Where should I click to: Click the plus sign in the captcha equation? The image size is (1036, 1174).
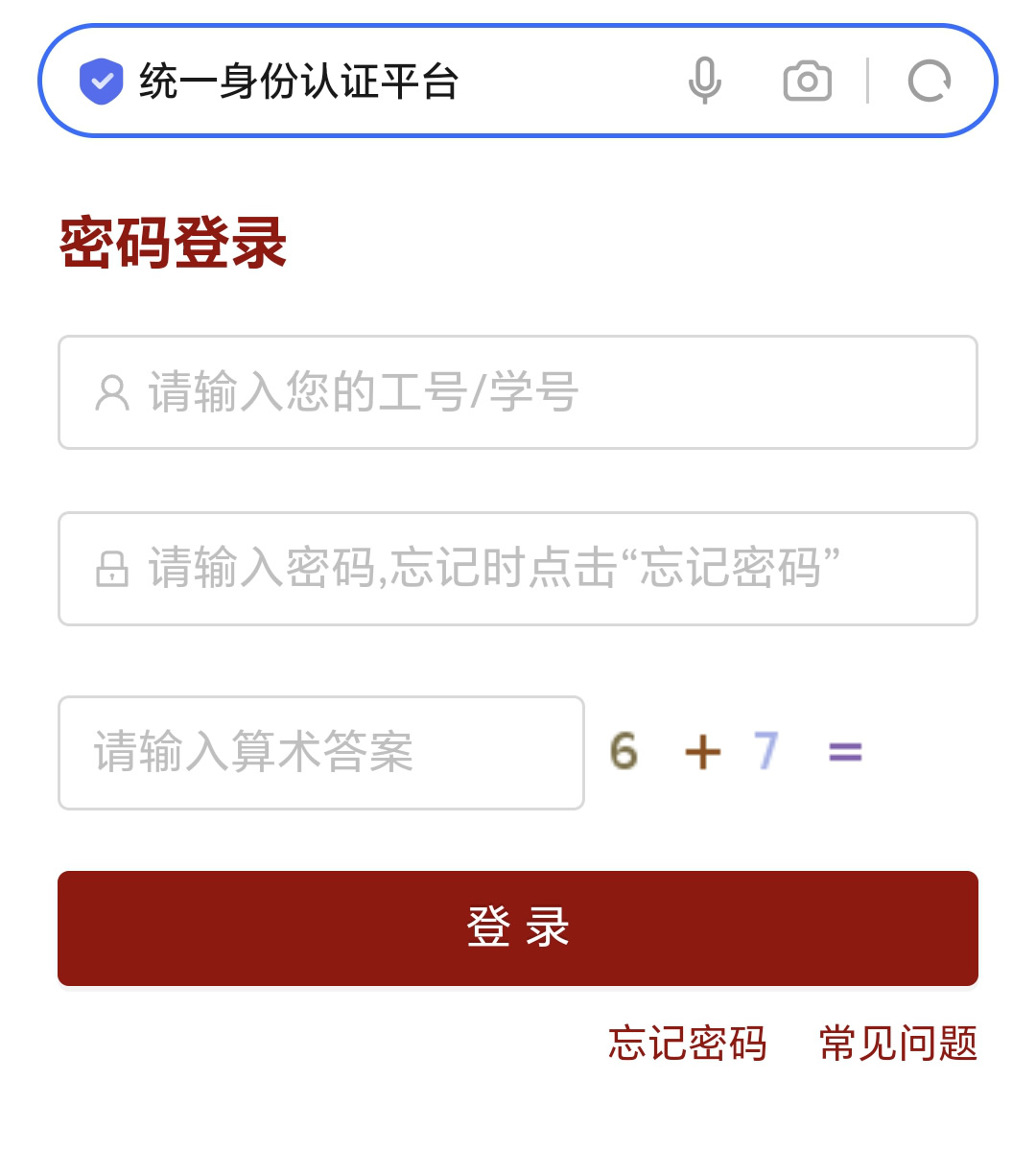point(701,751)
